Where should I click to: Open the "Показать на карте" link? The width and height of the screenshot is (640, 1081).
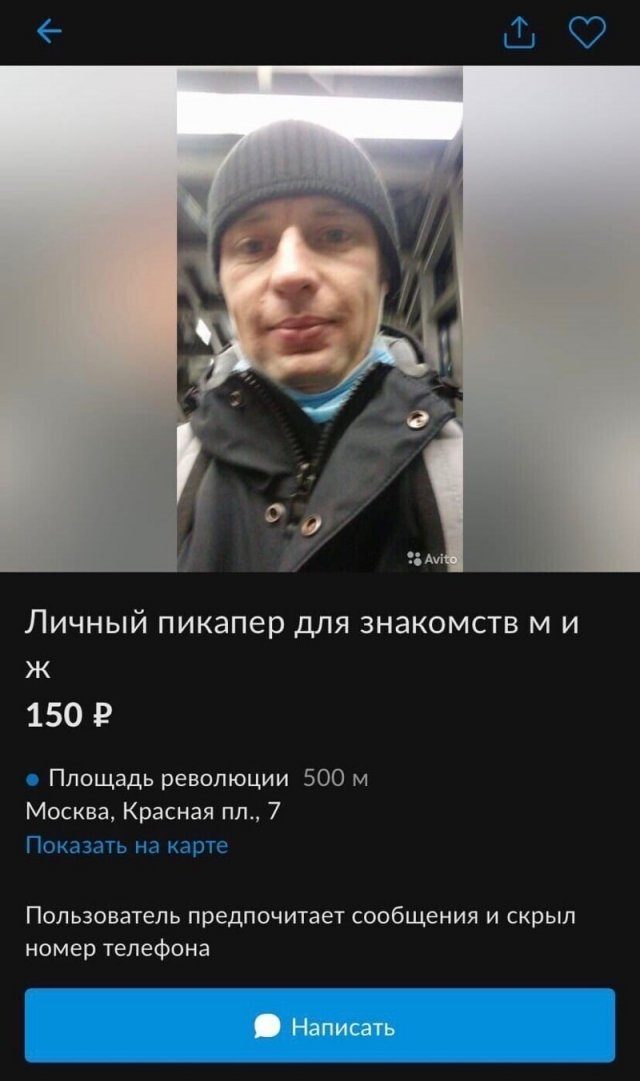click(x=127, y=845)
